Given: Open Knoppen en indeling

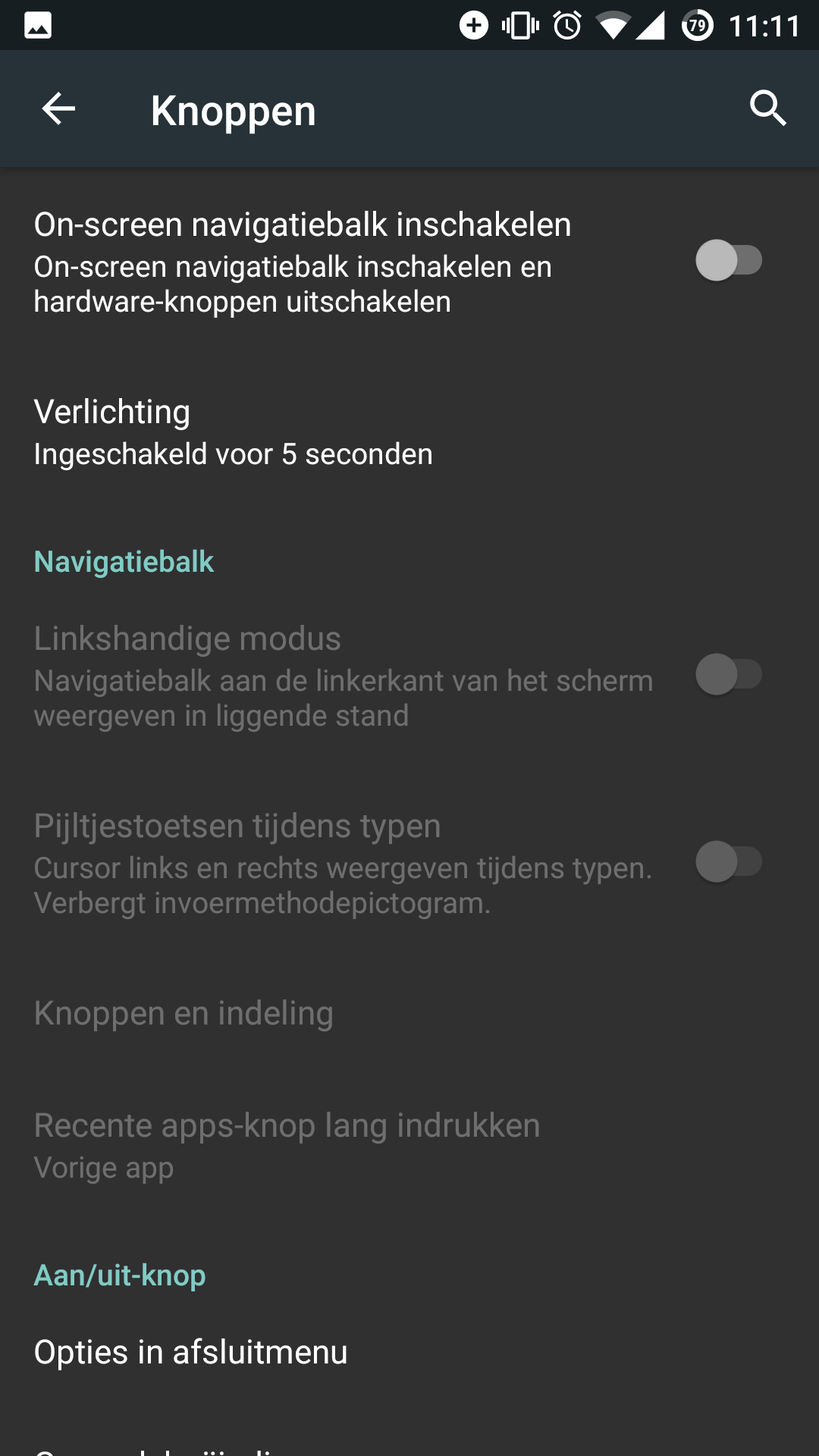Looking at the screenshot, I should click(x=184, y=1014).
